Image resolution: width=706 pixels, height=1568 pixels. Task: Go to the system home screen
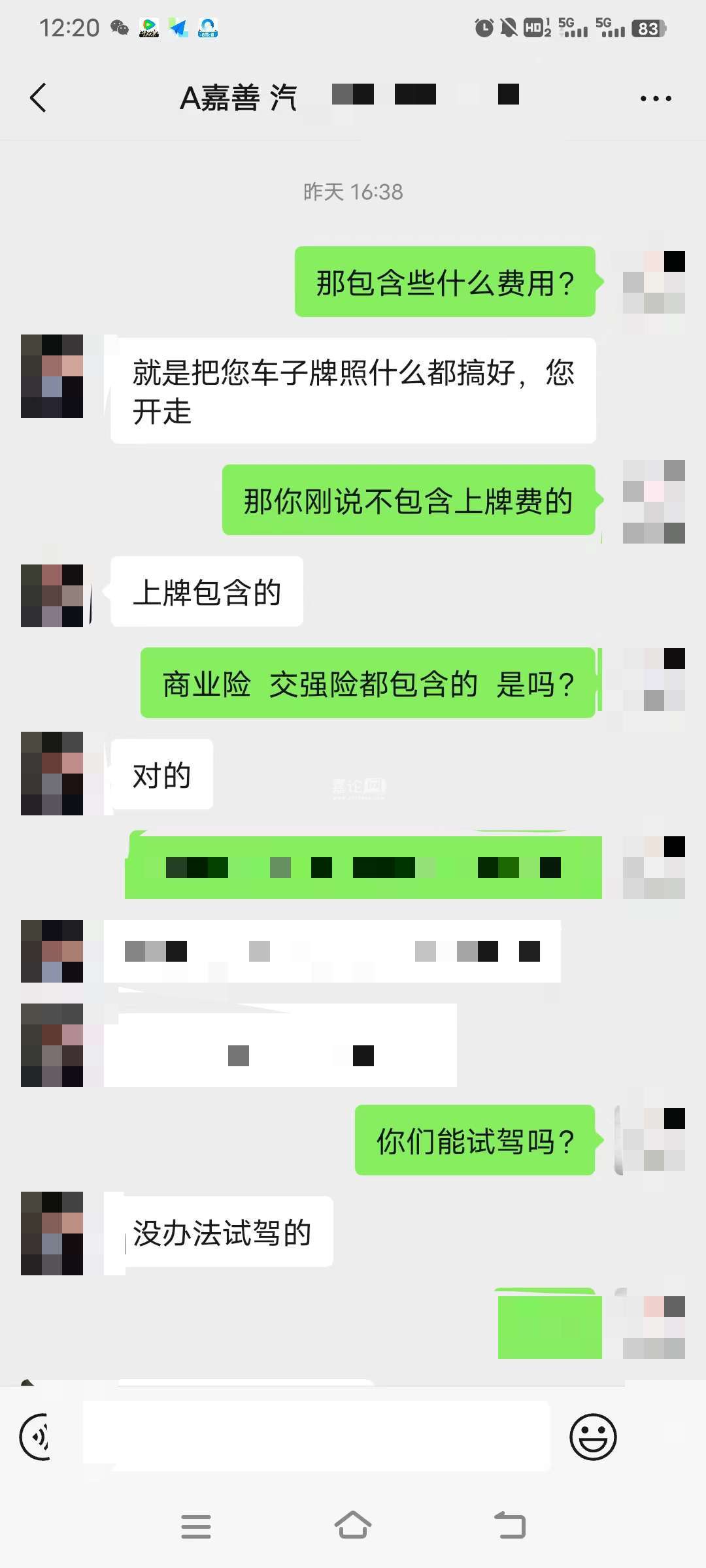pos(353,1526)
